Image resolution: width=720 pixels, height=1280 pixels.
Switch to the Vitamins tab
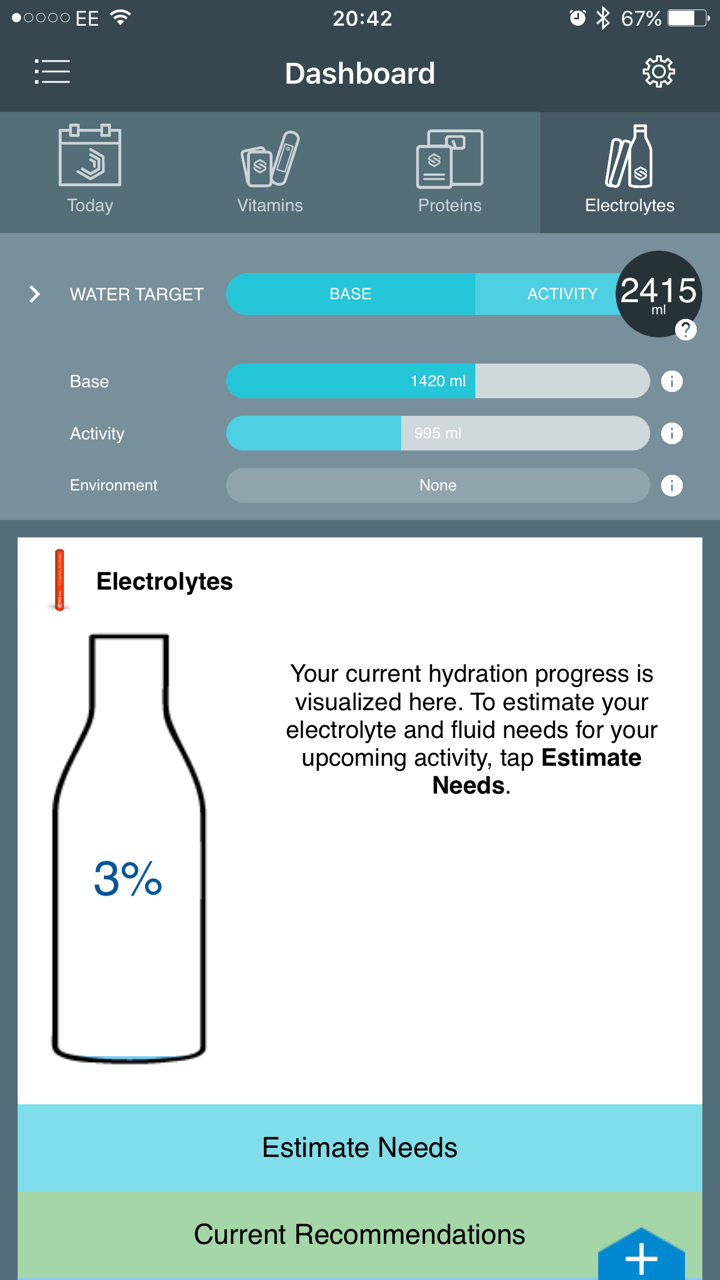click(270, 172)
